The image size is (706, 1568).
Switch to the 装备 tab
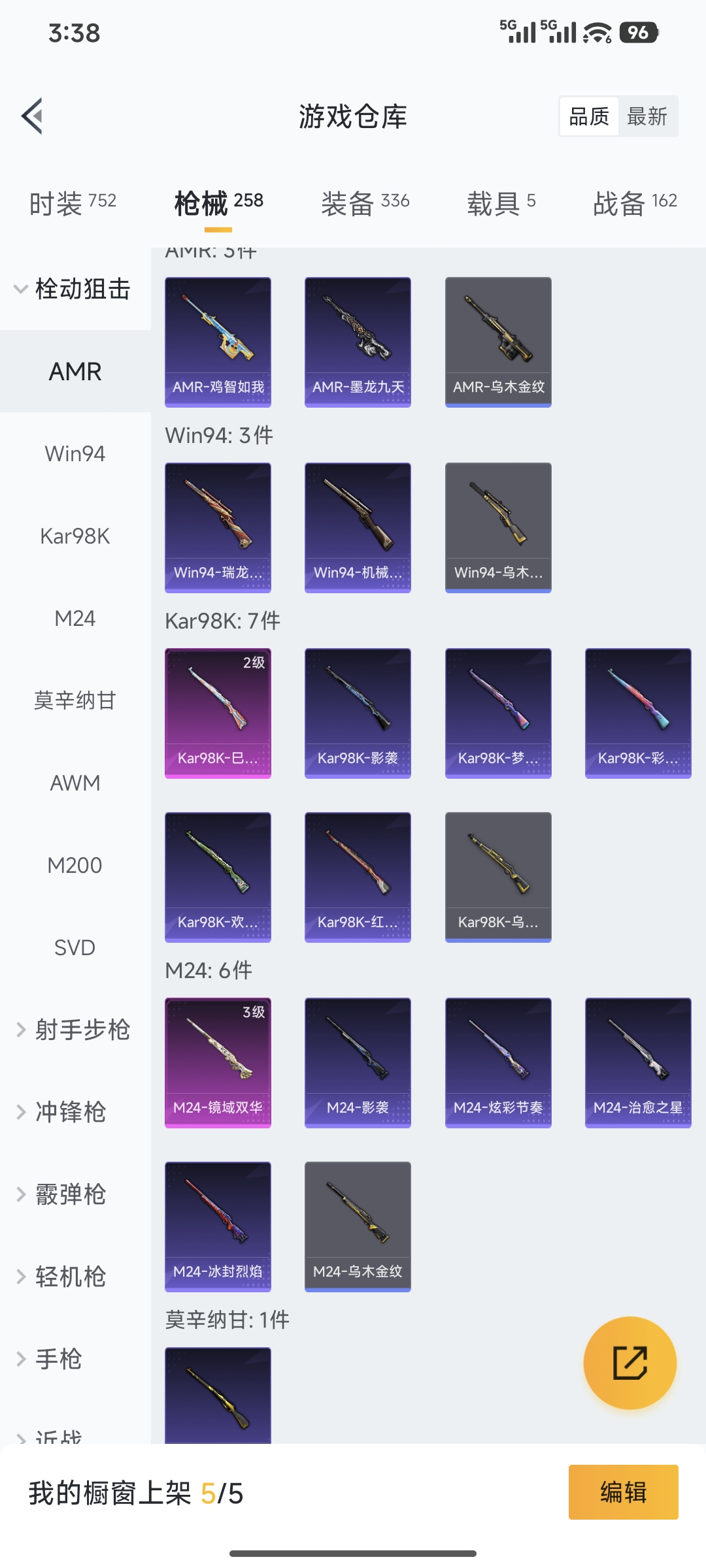coord(365,203)
